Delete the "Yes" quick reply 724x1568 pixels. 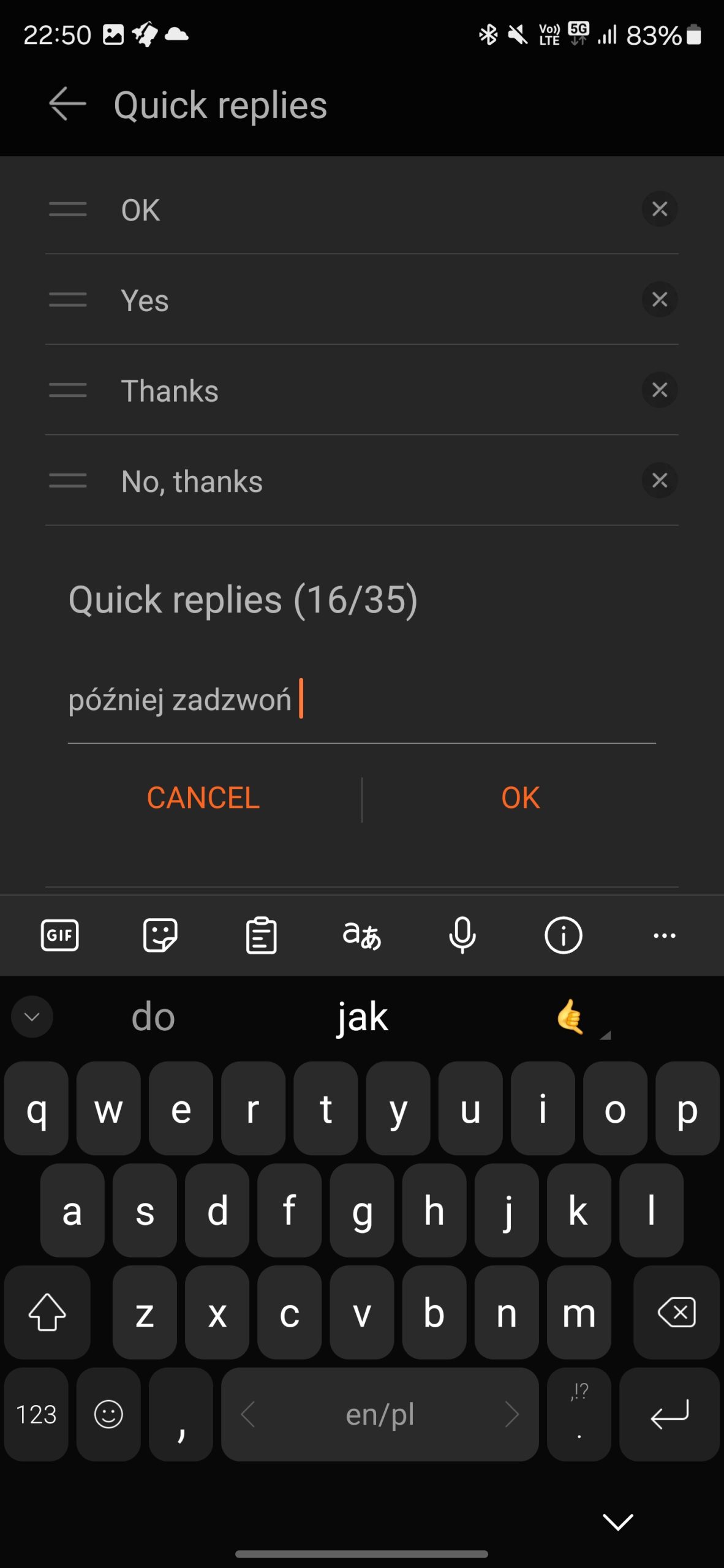point(659,300)
